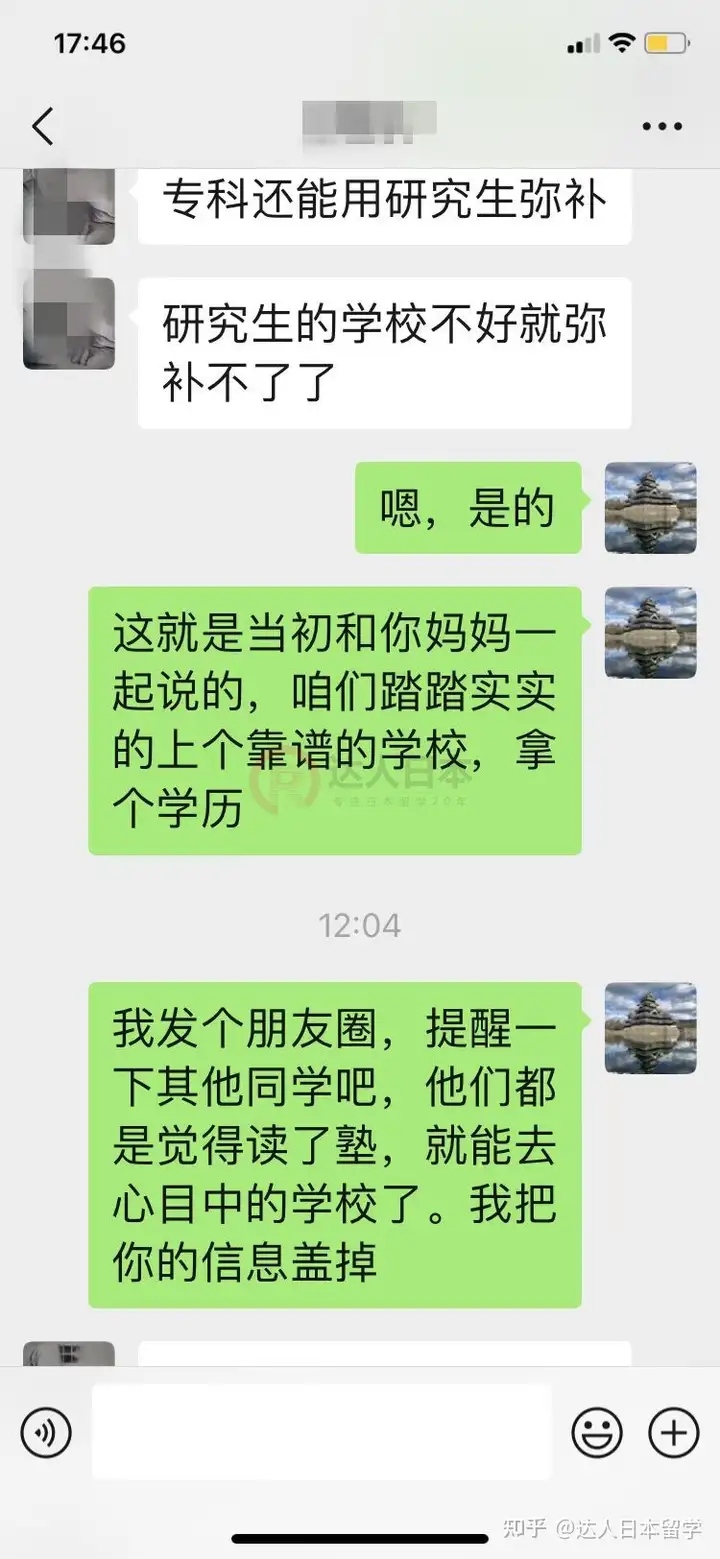The height and width of the screenshot is (1559, 720).
Task: Tap the plus icon for more attachments
Action: 673,1432
